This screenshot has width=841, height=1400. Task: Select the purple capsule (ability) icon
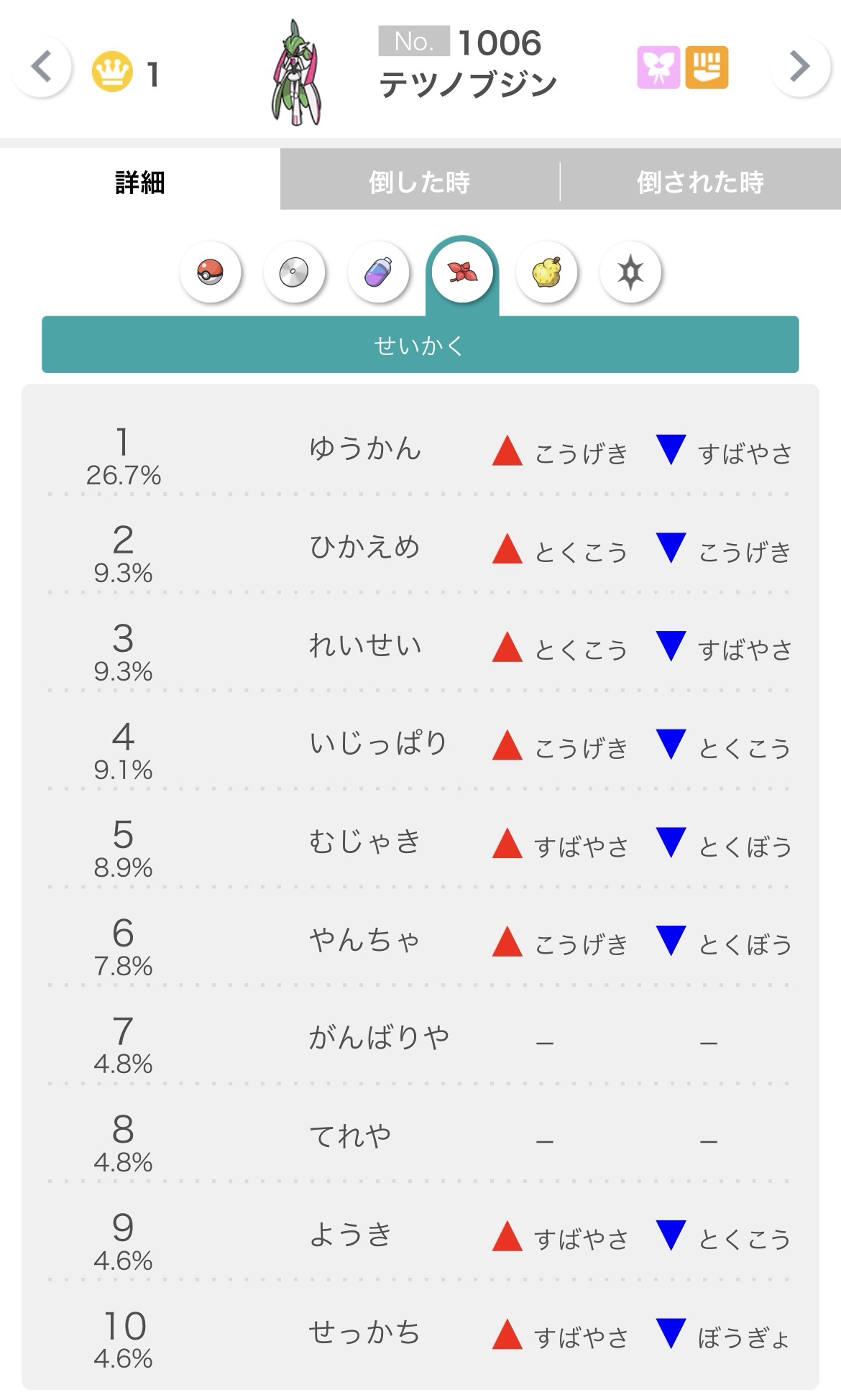378,273
